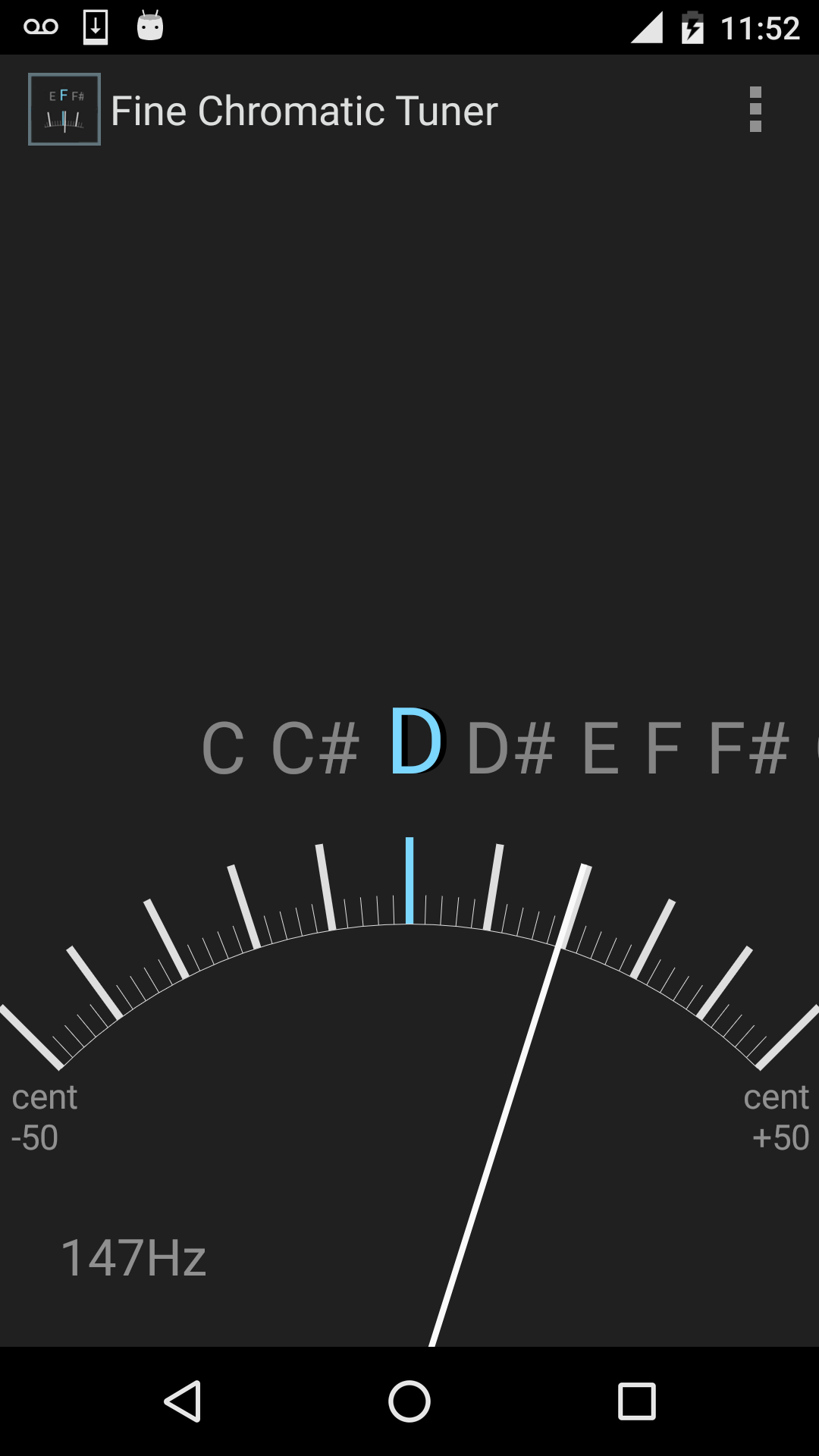Tap the Fine Chromatic Tuner app icon

coord(64,108)
